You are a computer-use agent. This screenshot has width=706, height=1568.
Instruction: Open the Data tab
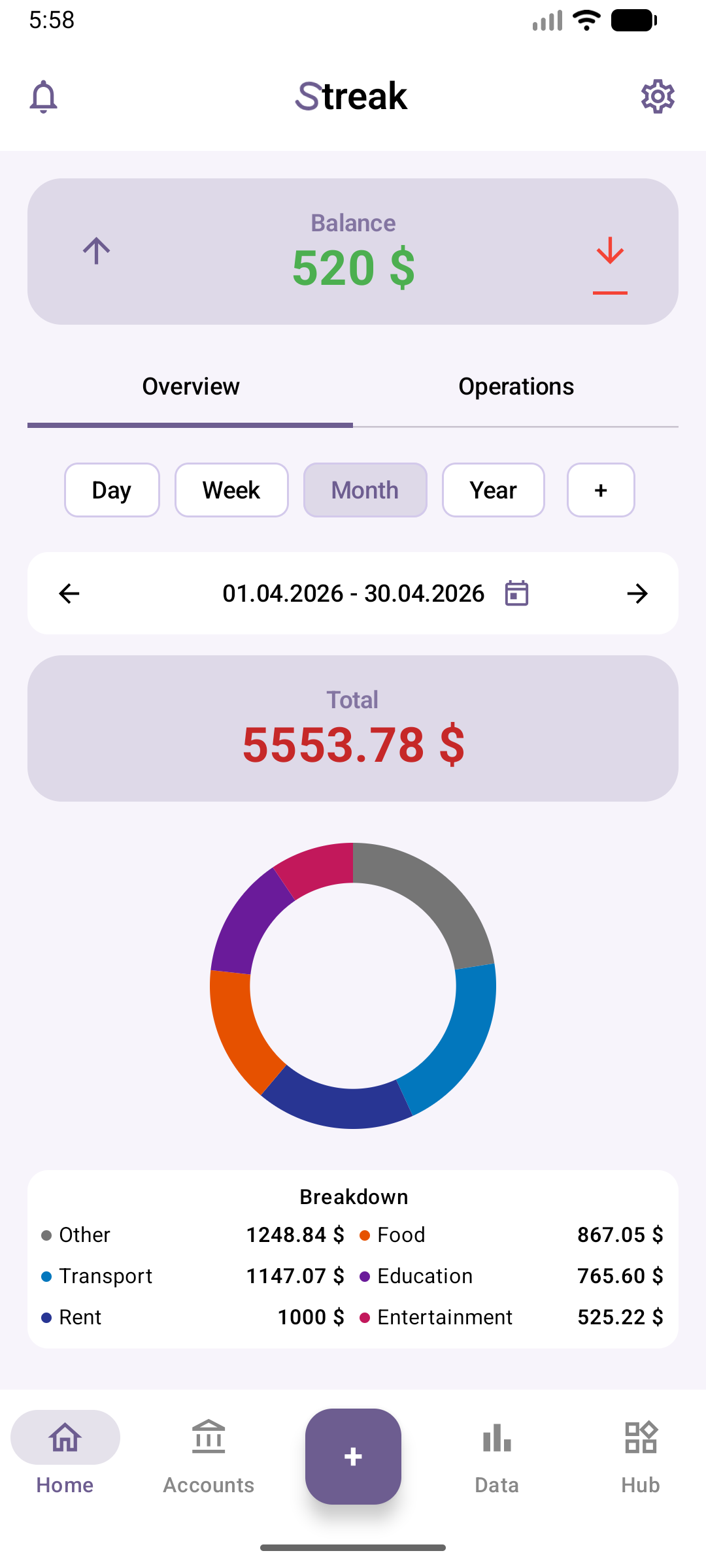coord(497,1457)
